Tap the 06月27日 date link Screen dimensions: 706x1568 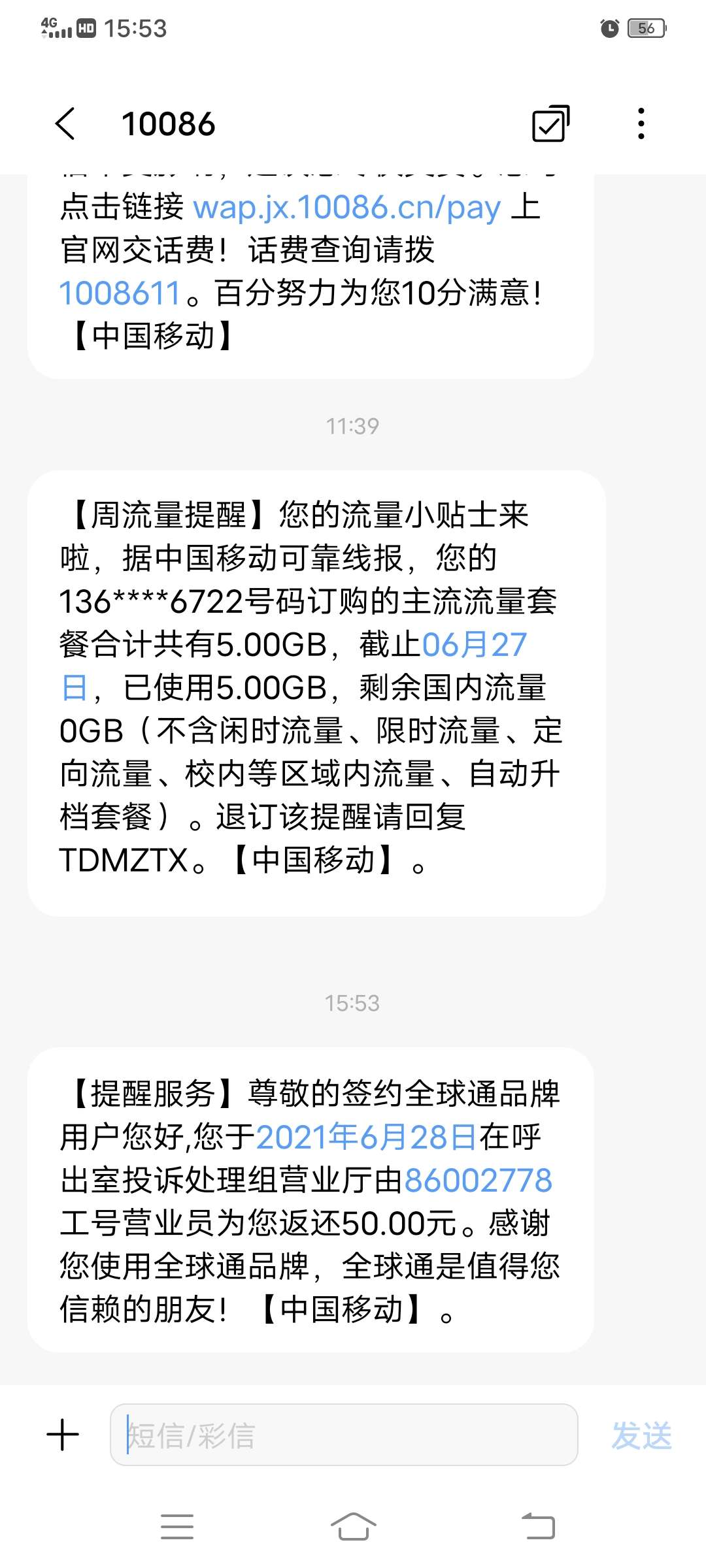474,645
